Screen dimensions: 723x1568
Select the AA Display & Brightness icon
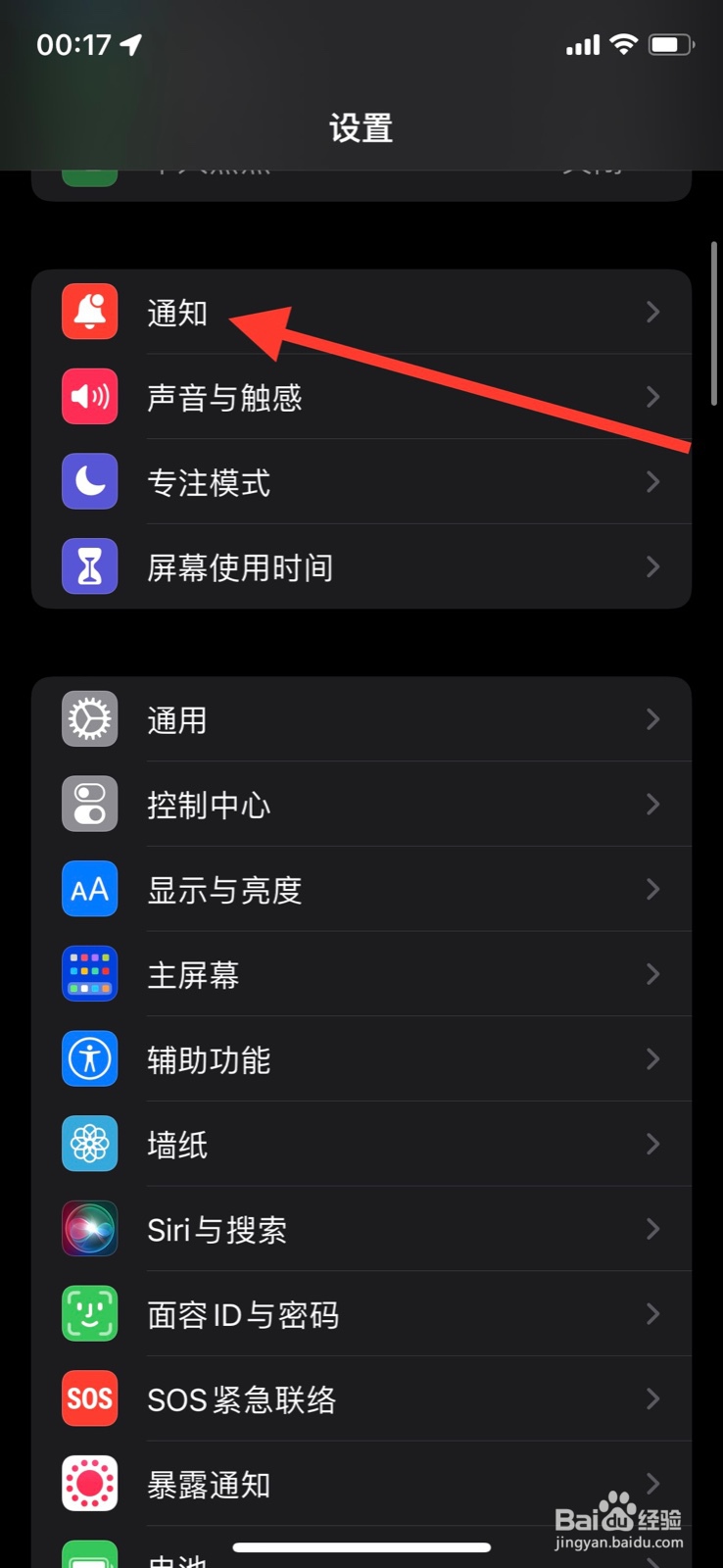(89, 889)
